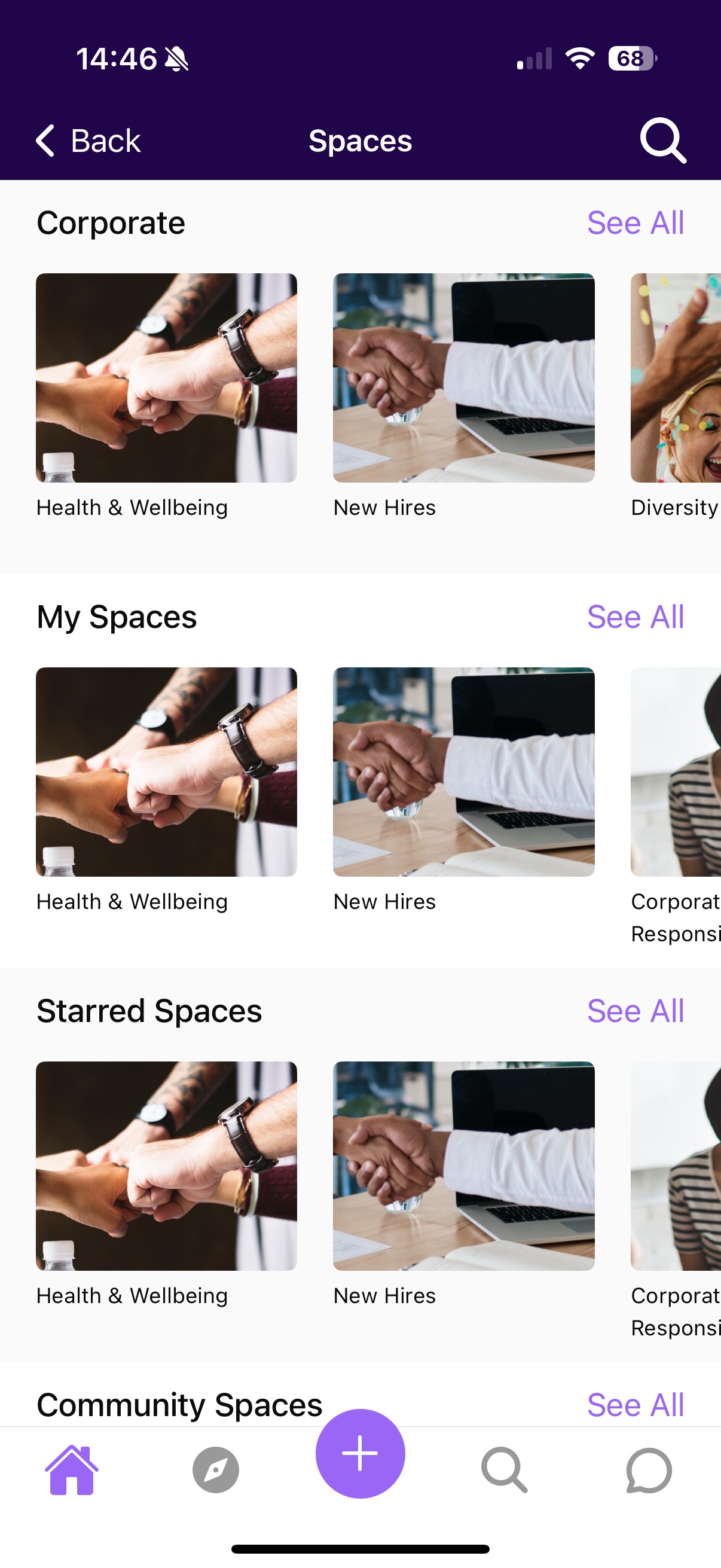The width and height of the screenshot is (721, 1568).
Task: Switch to the compass Explore tab
Action: click(215, 1470)
